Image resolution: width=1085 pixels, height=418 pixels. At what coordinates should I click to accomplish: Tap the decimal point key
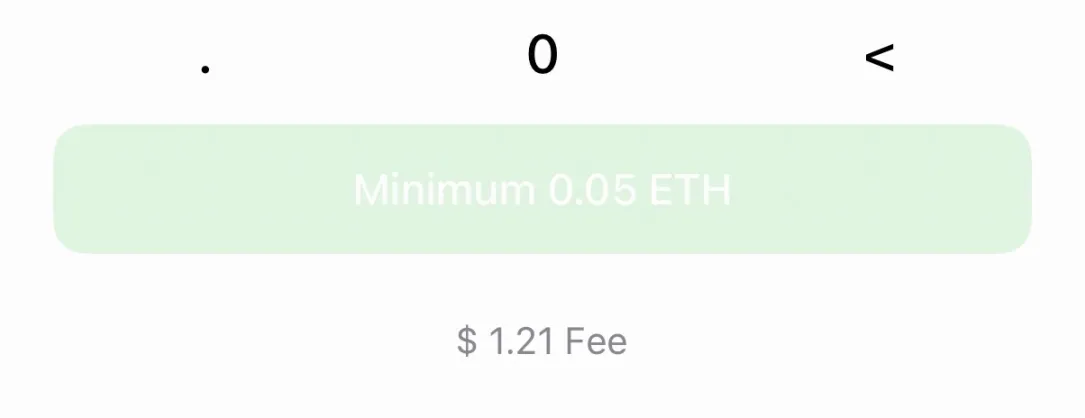[x=204, y=62]
